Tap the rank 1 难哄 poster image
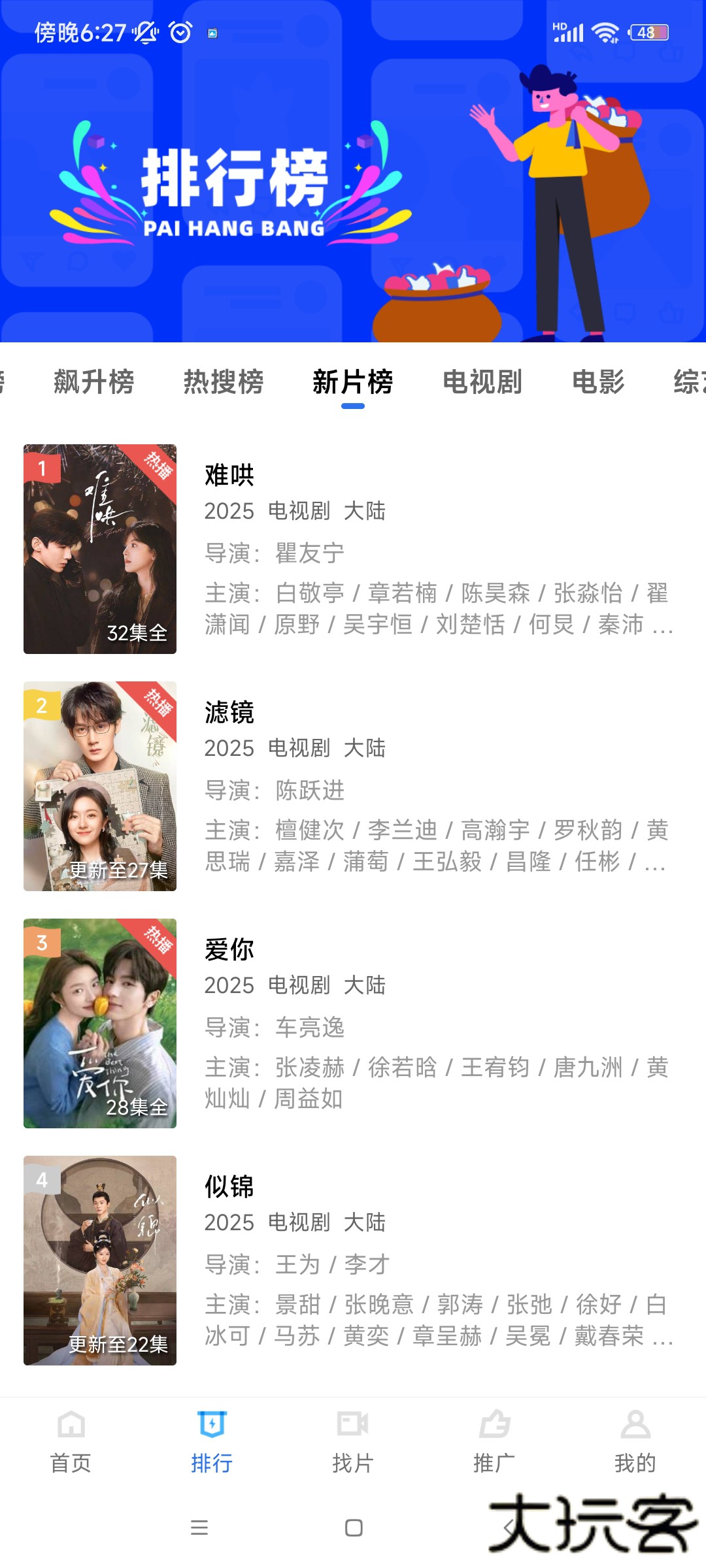706x1568 pixels. [x=99, y=551]
